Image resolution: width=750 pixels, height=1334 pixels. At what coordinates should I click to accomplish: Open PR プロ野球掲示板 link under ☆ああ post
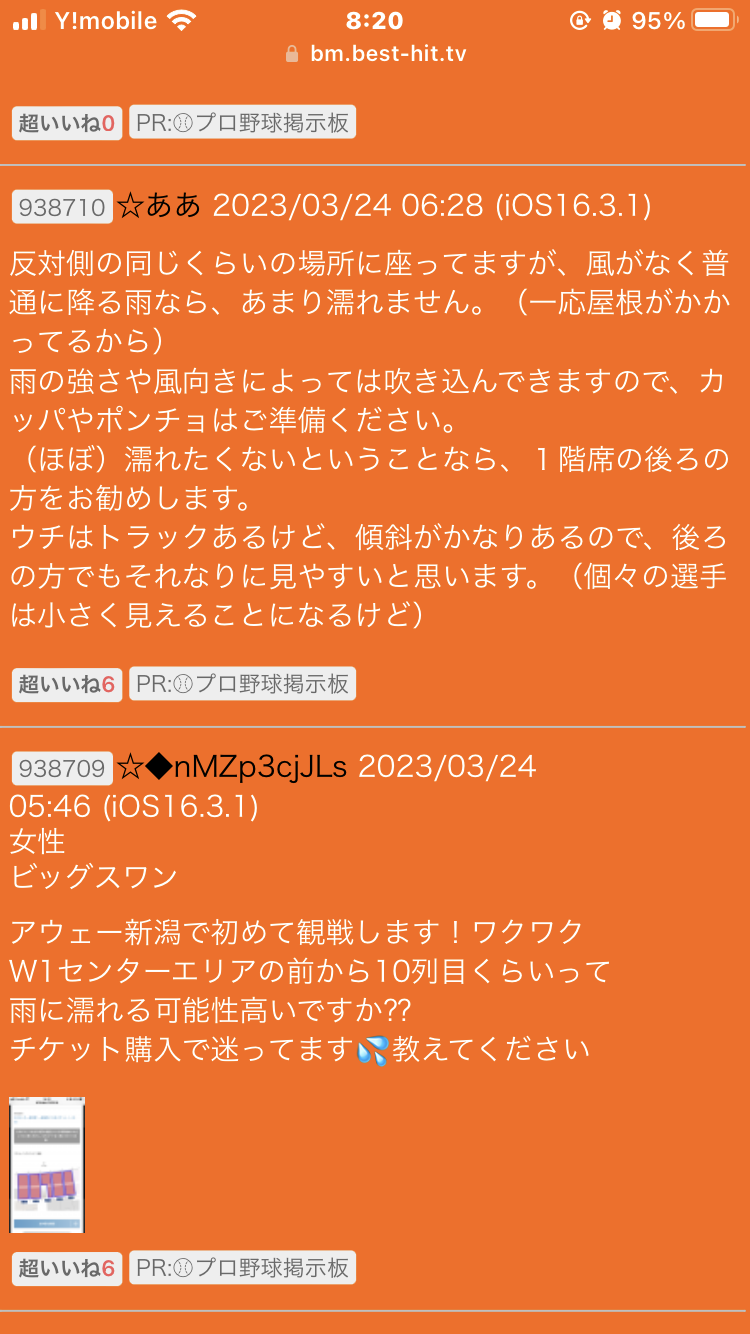(x=243, y=684)
